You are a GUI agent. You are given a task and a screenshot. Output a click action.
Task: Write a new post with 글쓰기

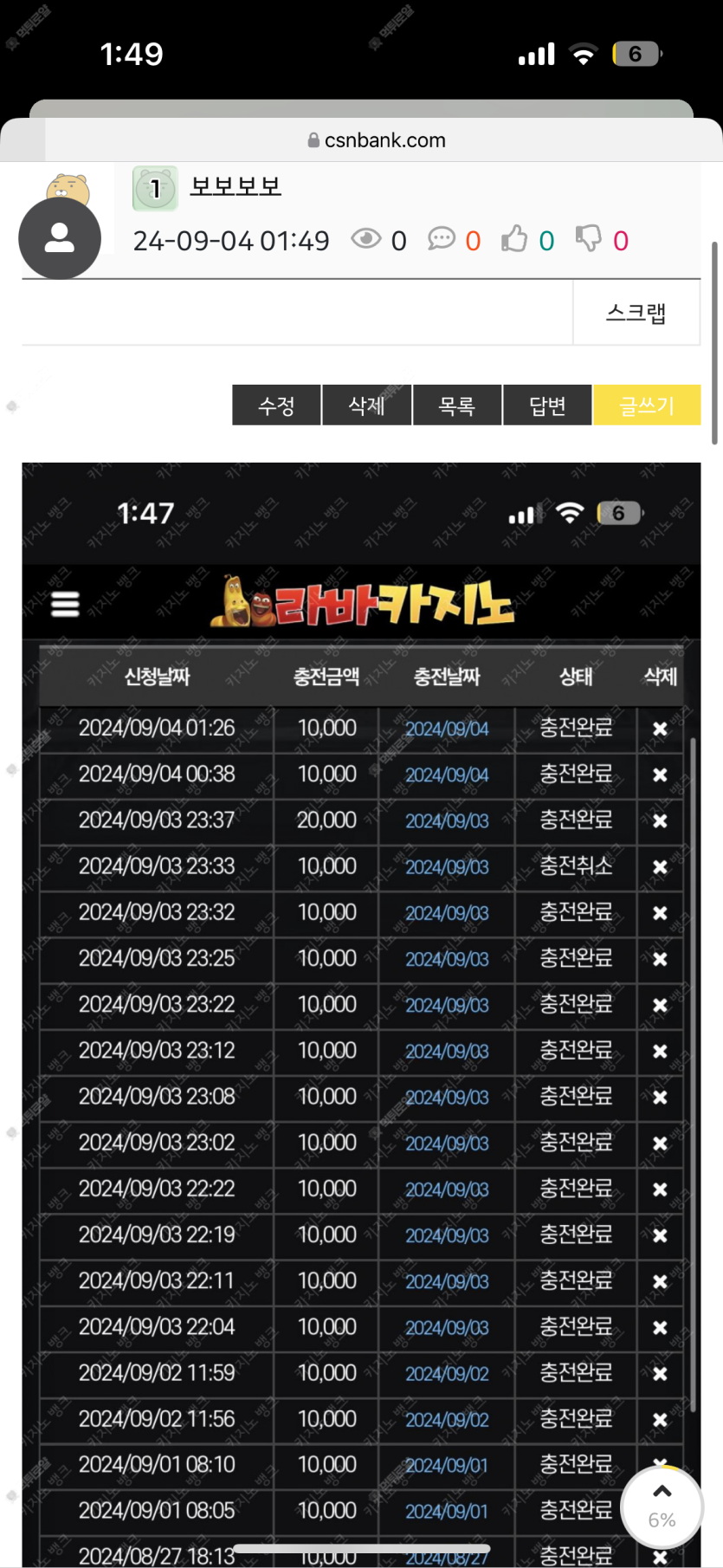tap(646, 405)
